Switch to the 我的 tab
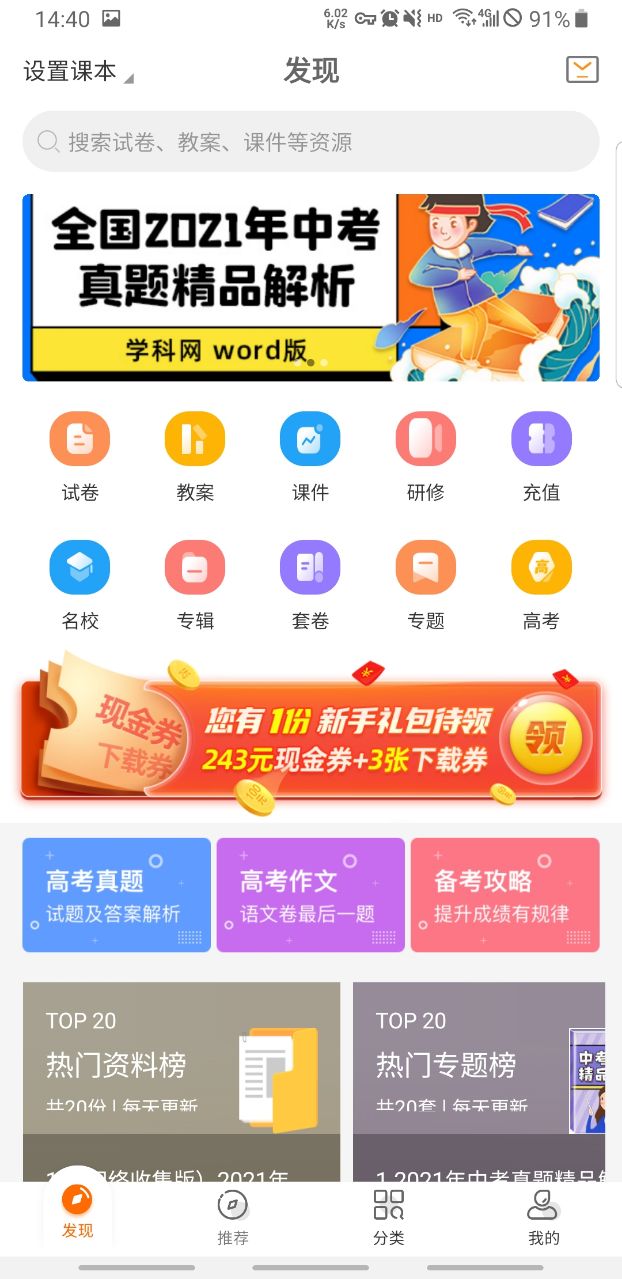Image resolution: width=622 pixels, height=1279 pixels. pos(543,1217)
